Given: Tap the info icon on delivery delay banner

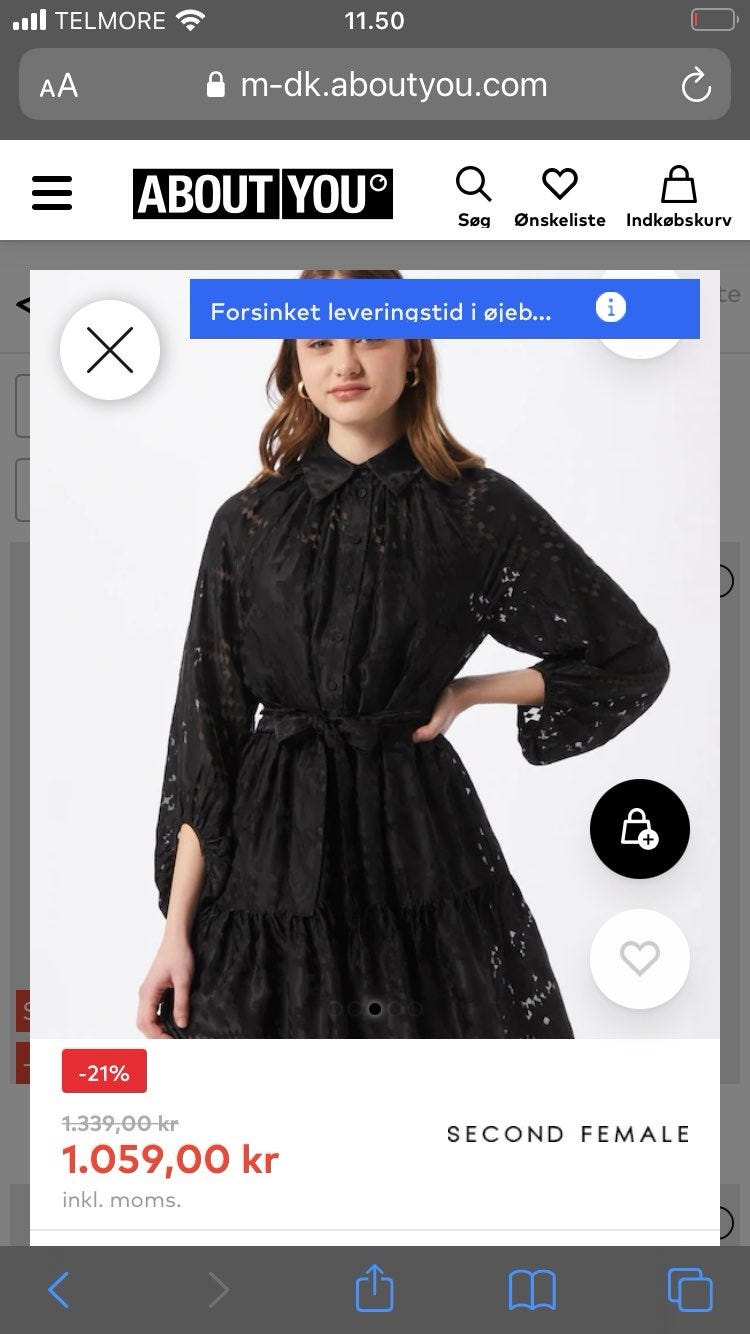Looking at the screenshot, I should [x=610, y=308].
